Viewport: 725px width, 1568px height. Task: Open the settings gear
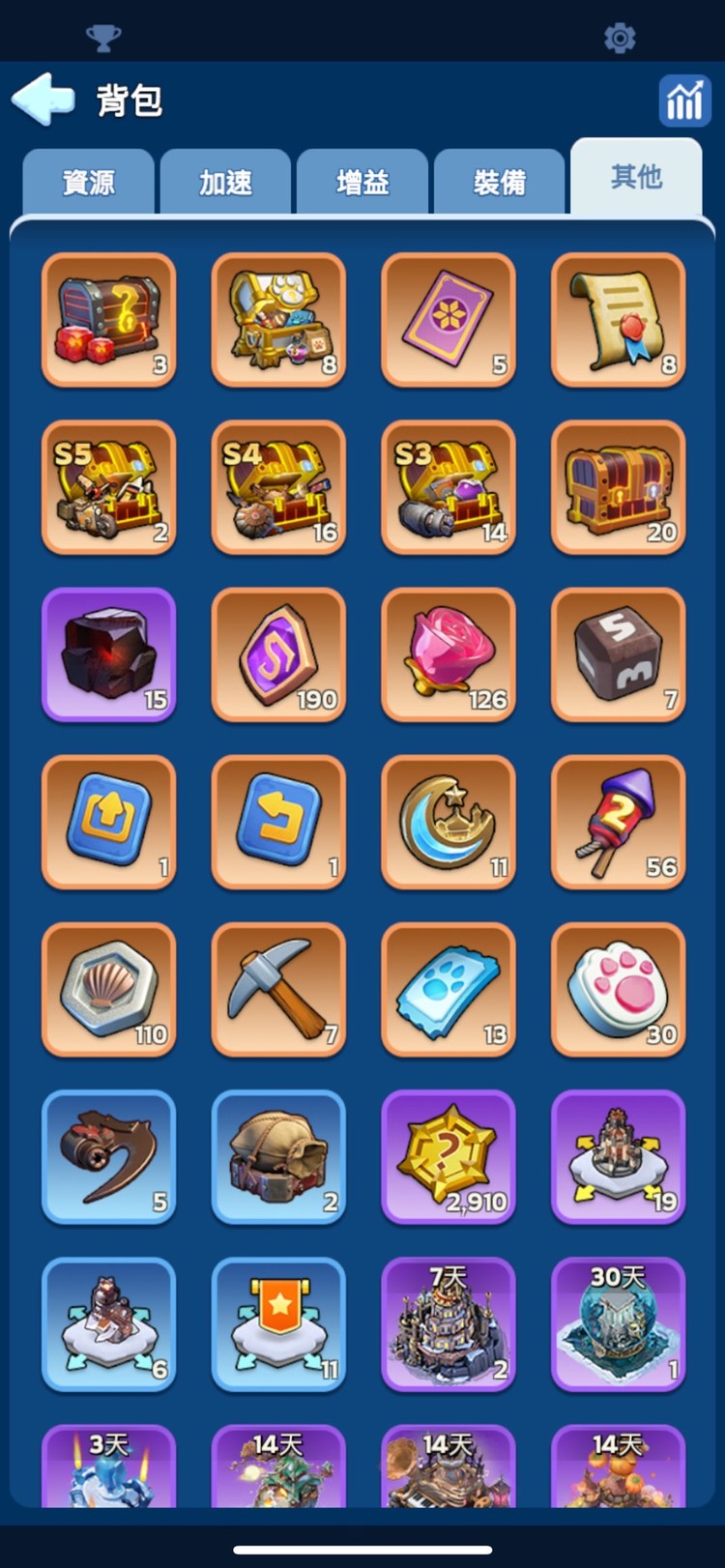click(x=619, y=38)
